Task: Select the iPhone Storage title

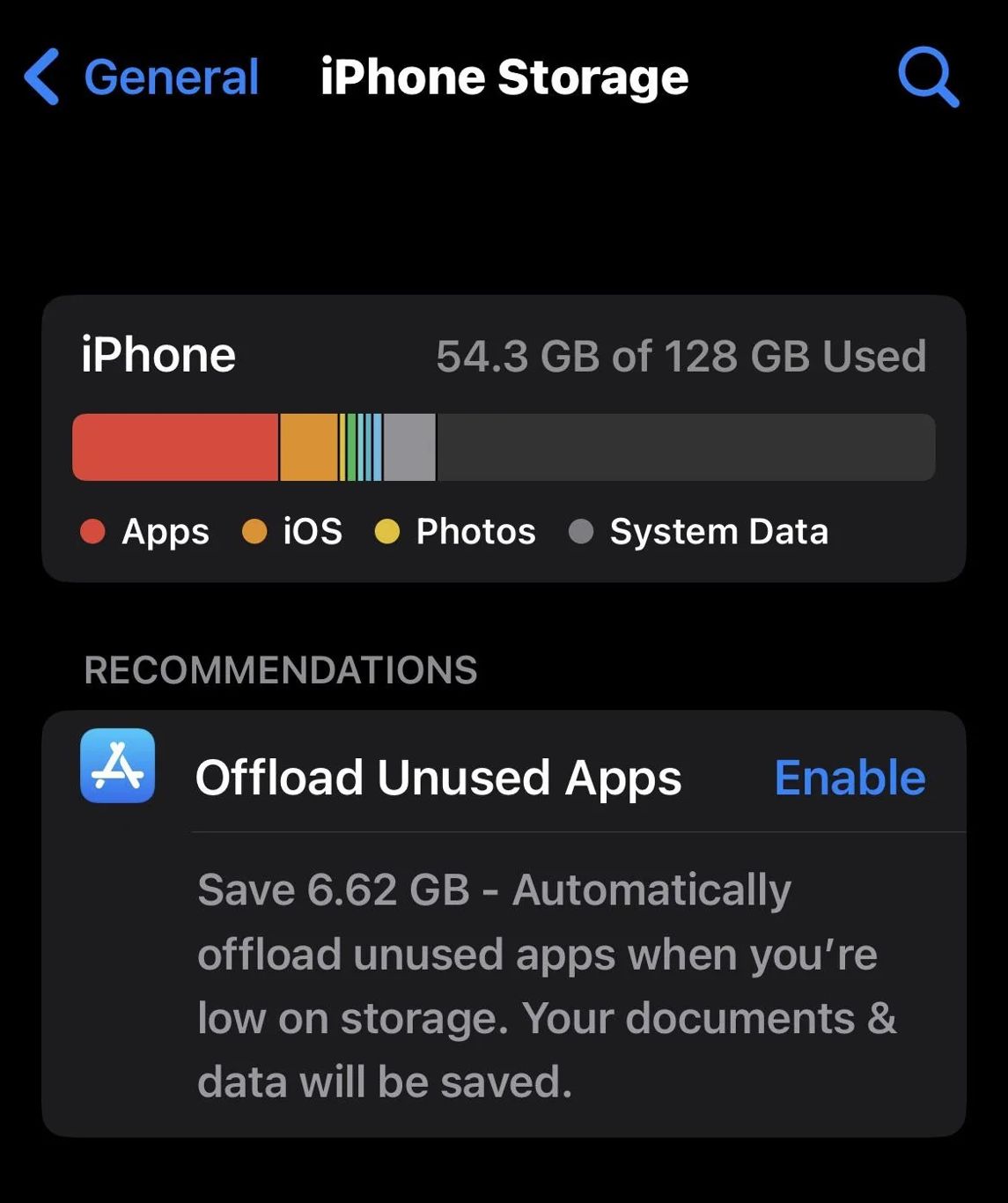Action: click(x=504, y=77)
